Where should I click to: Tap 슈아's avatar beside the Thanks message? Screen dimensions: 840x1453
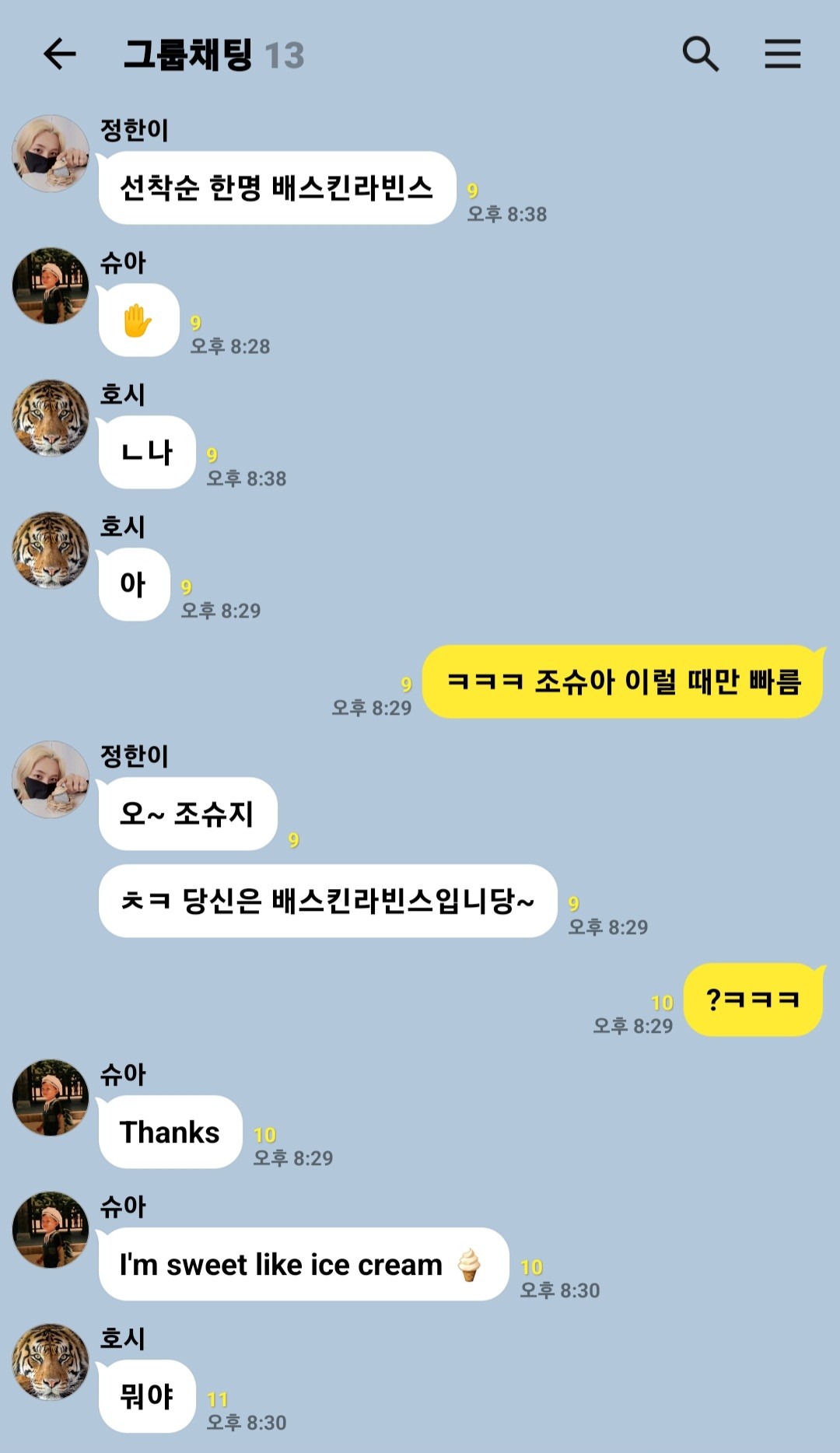[x=51, y=1098]
